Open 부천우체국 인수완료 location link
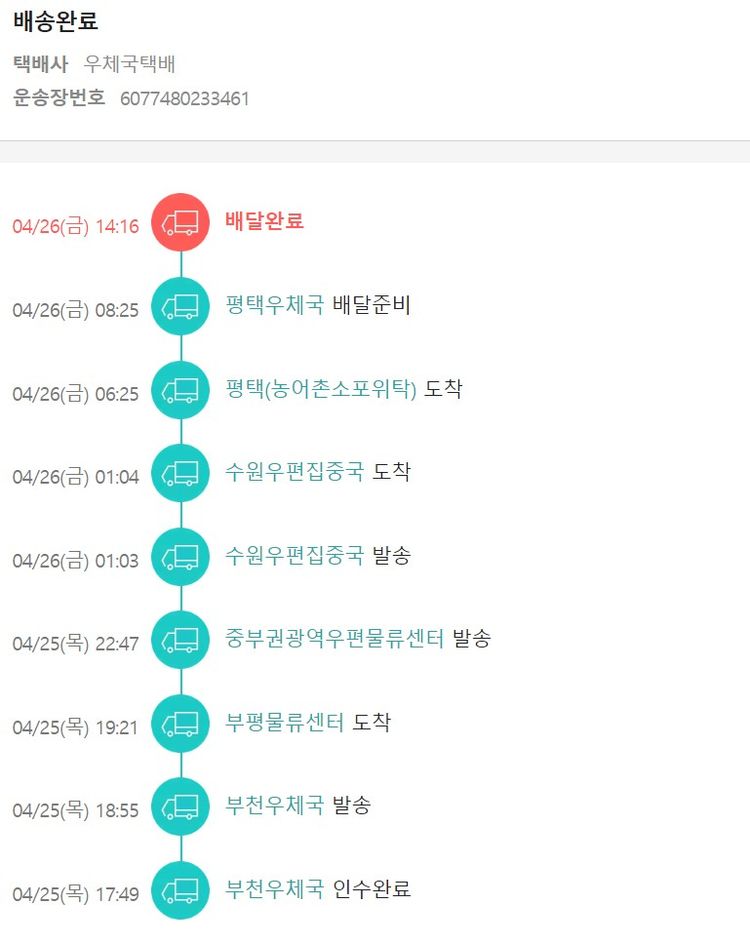The image size is (750, 940). [275, 889]
